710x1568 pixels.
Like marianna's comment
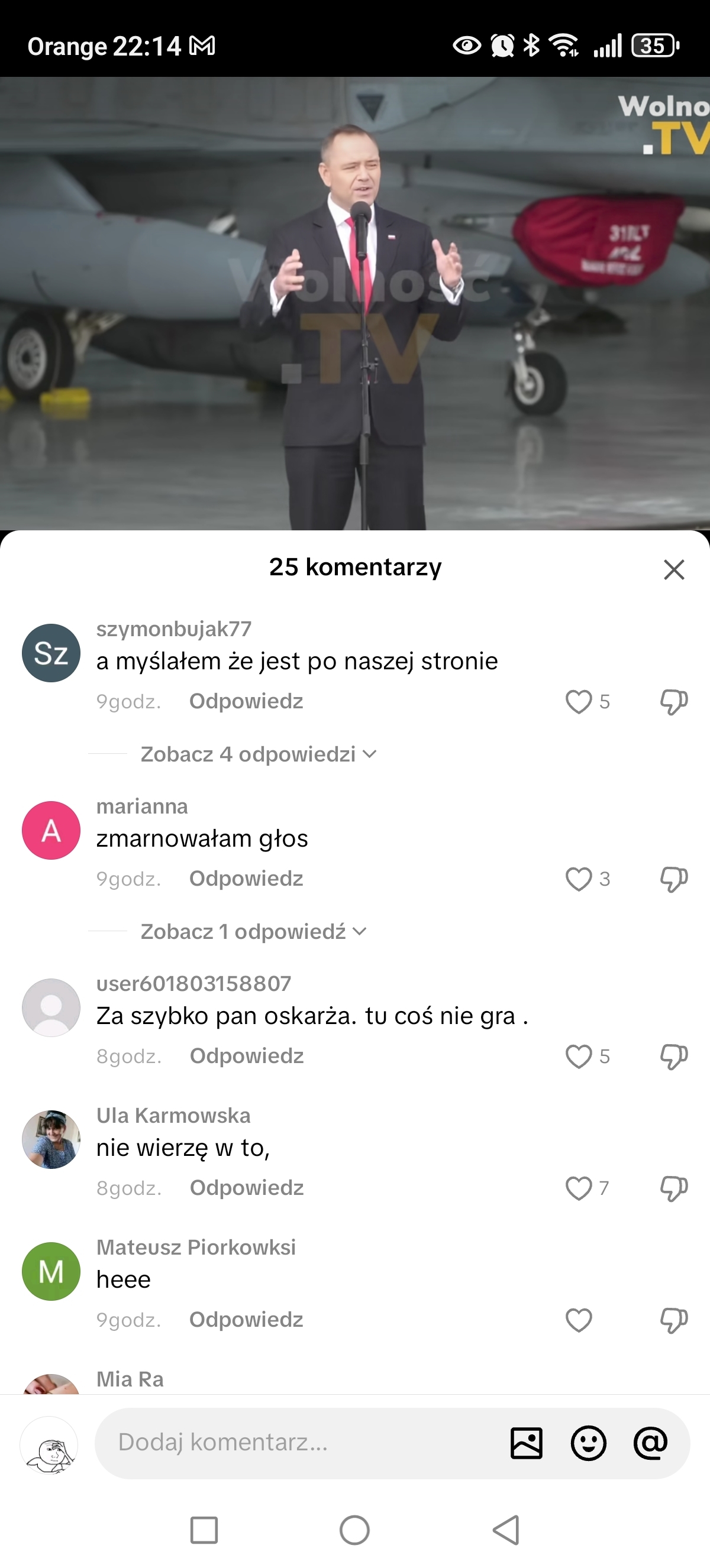pos(579,879)
